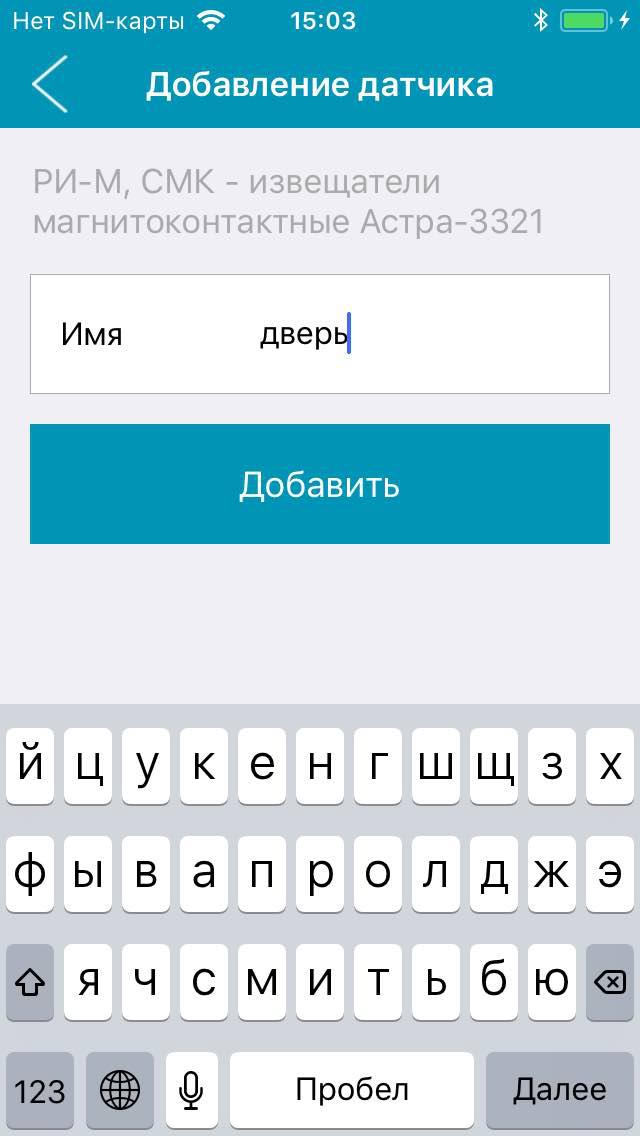Tap the Добавить button
The height and width of the screenshot is (1136, 640).
click(x=320, y=484)
